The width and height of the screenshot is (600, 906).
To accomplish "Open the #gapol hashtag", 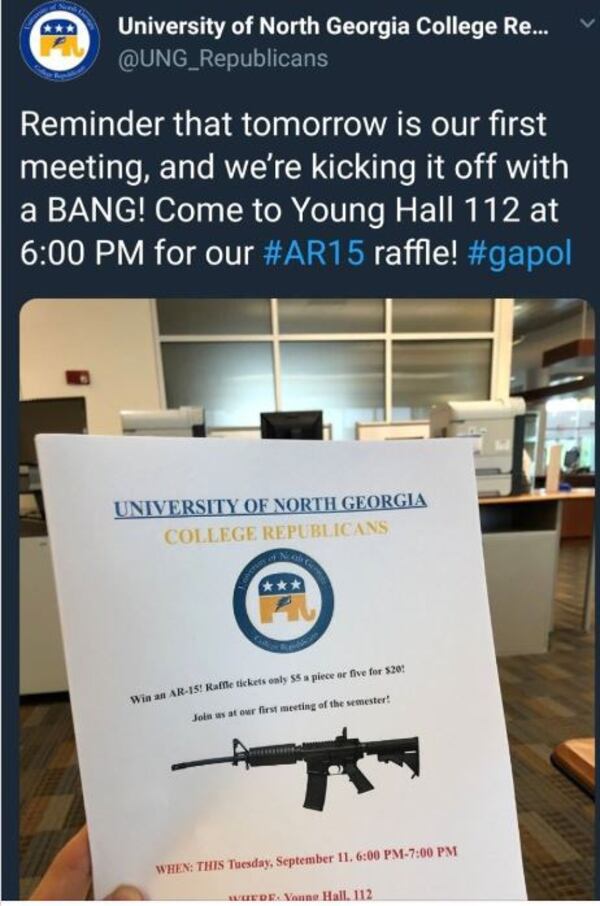I will coord(517,254).
